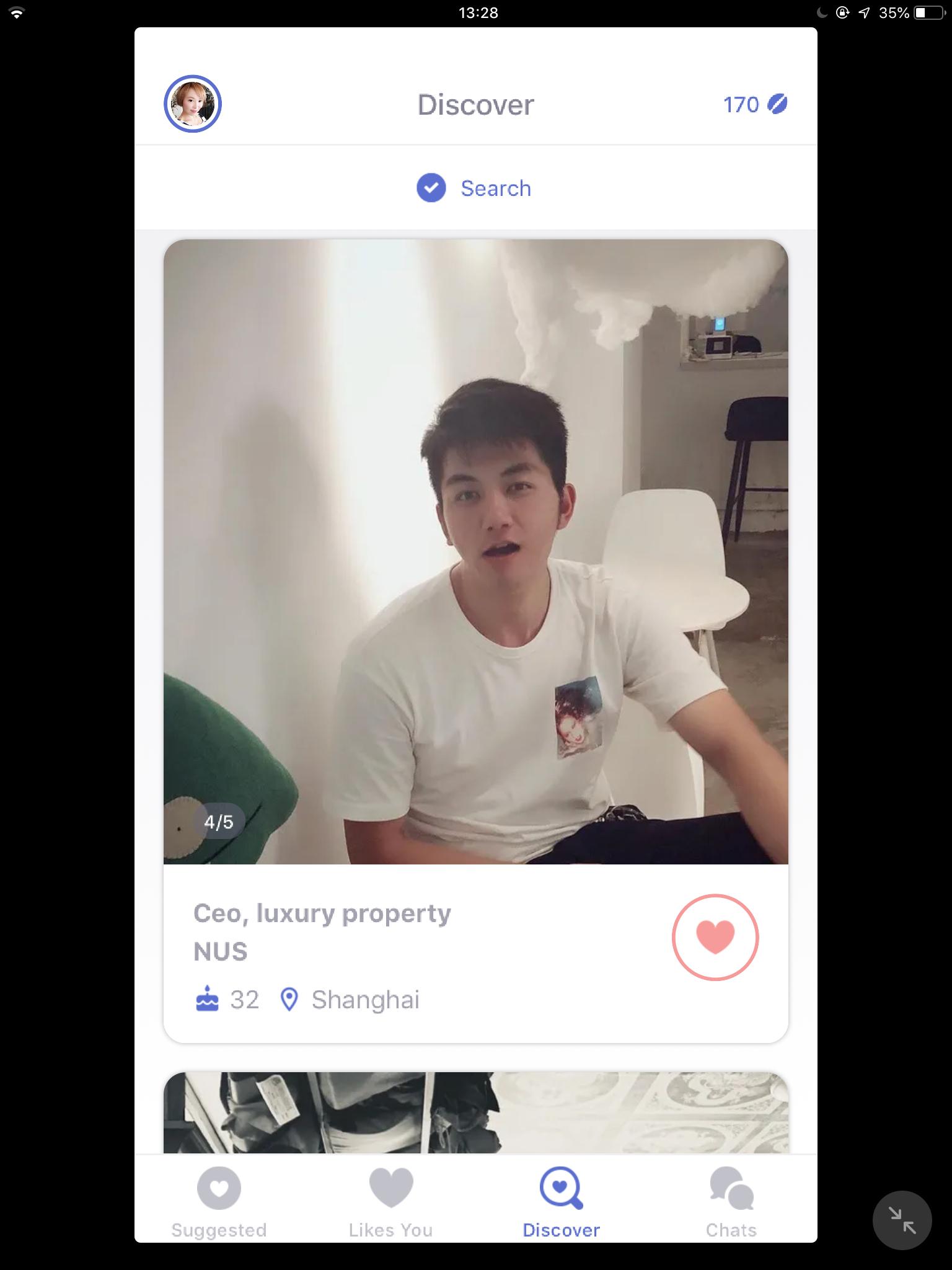Switch to the Suggested tab
This screenshot has width=952, height=1270.
(219, 1203)
